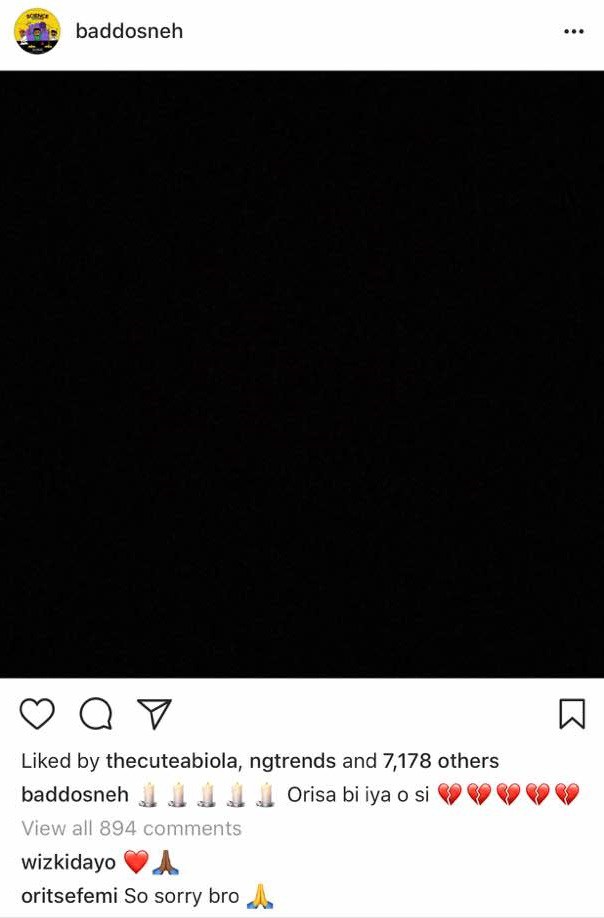The height and width of the screenshot is (918, 604).
Task: View all 894 comments
Action: [x=131, y=828]
